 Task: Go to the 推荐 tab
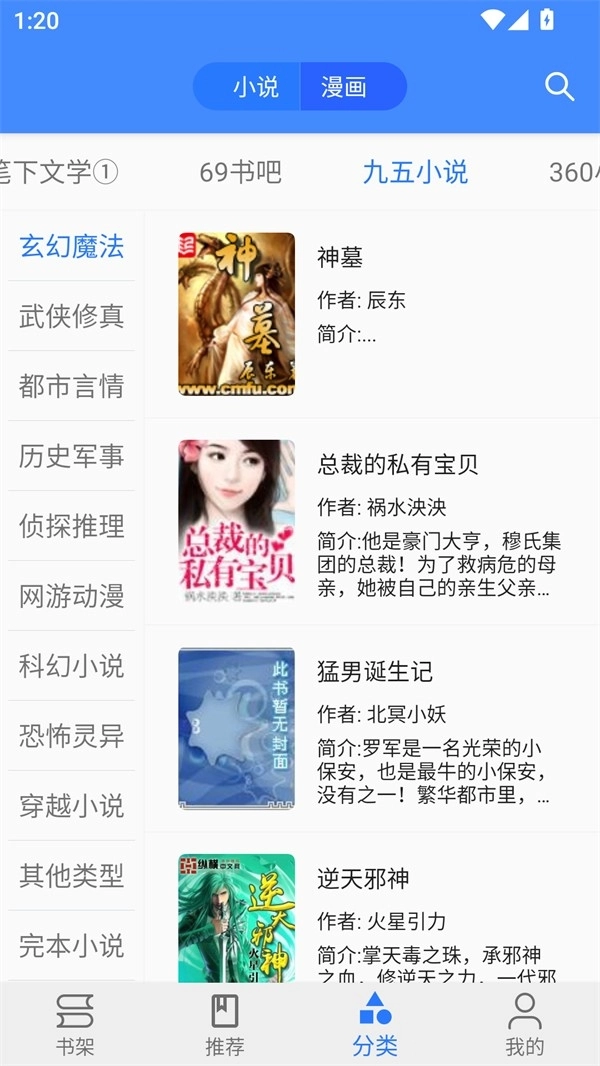[225, 1024]
